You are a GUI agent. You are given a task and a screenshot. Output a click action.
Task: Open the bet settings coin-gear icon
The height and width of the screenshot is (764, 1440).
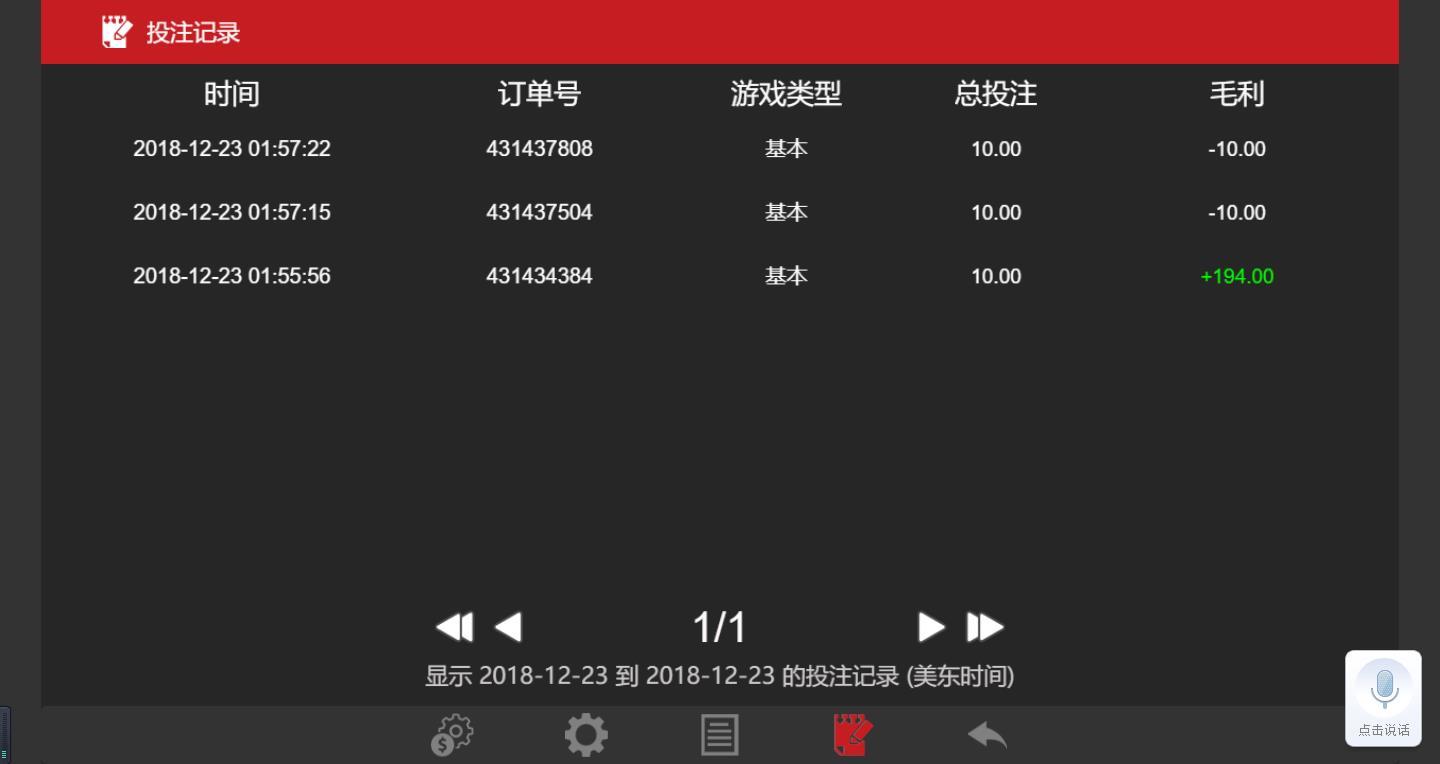452,735
